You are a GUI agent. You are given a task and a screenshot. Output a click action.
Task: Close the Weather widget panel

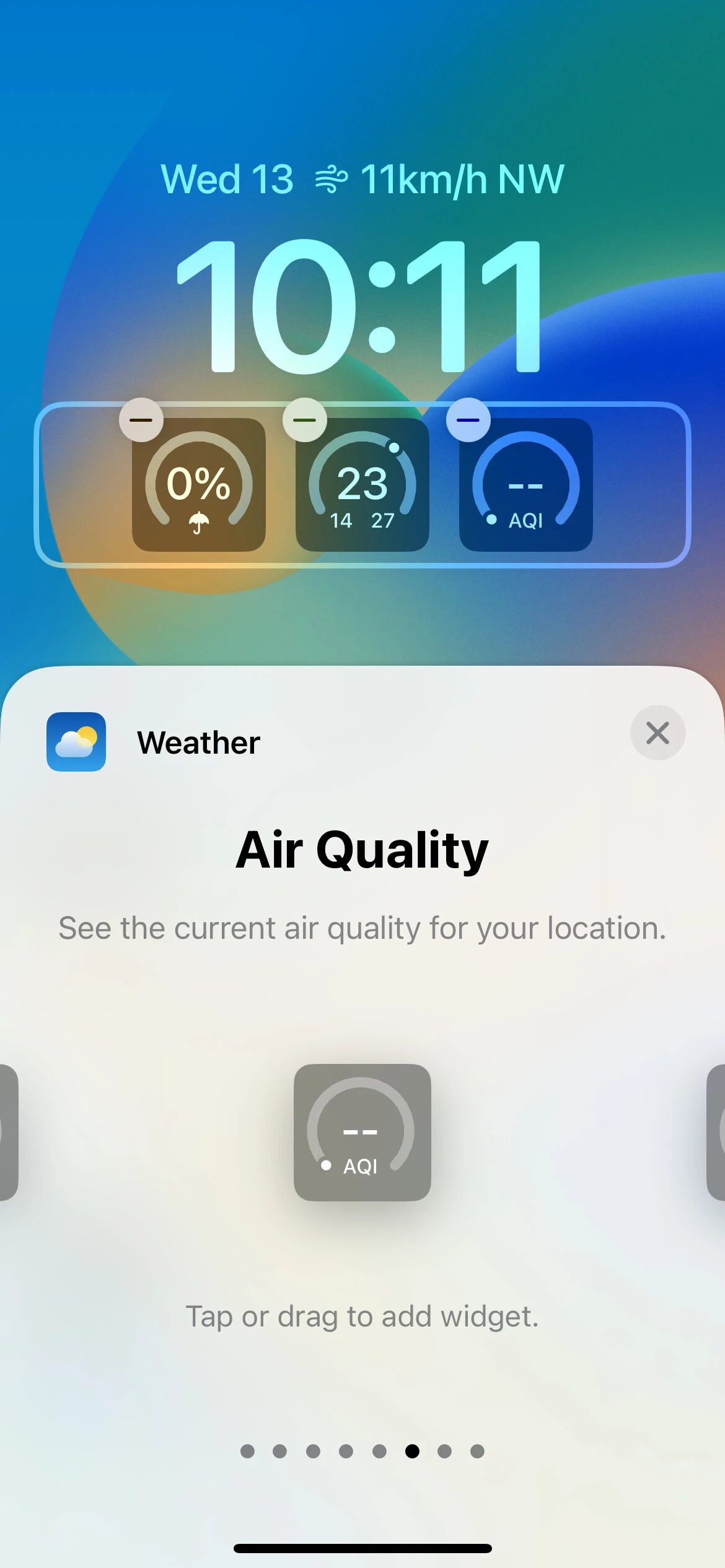657,733
